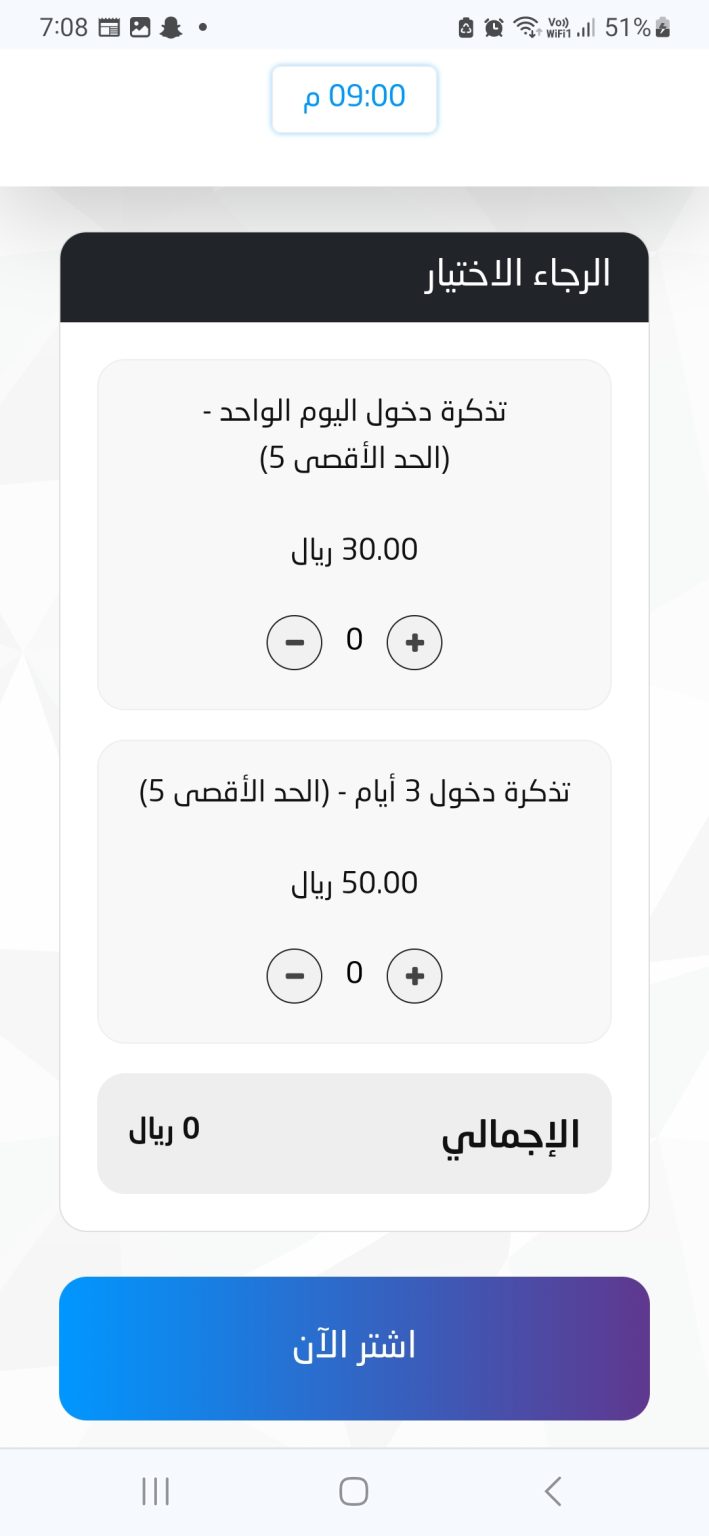Remove a 3-day entry ticket
Viewport: 709px width, 1536px height.
click(x=295, y=975)
